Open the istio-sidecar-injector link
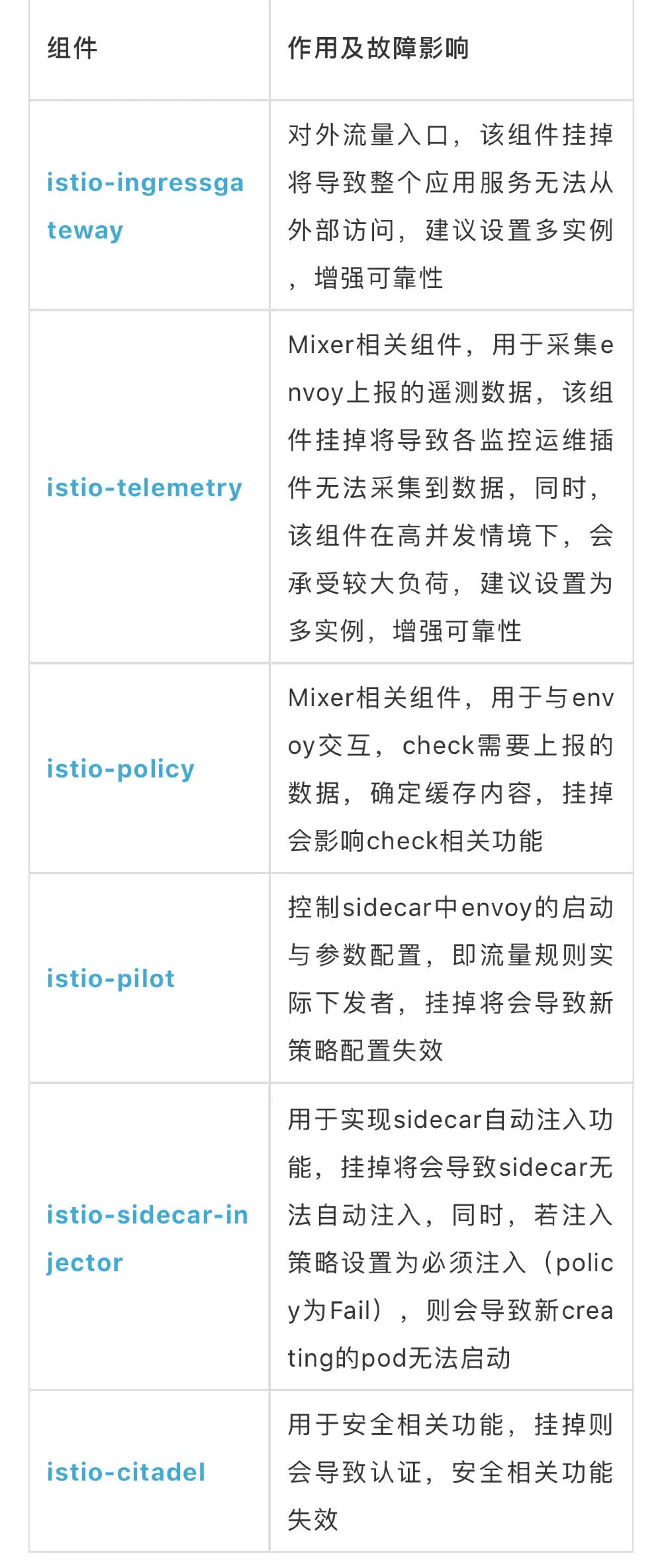 (x=147, y=1216)
